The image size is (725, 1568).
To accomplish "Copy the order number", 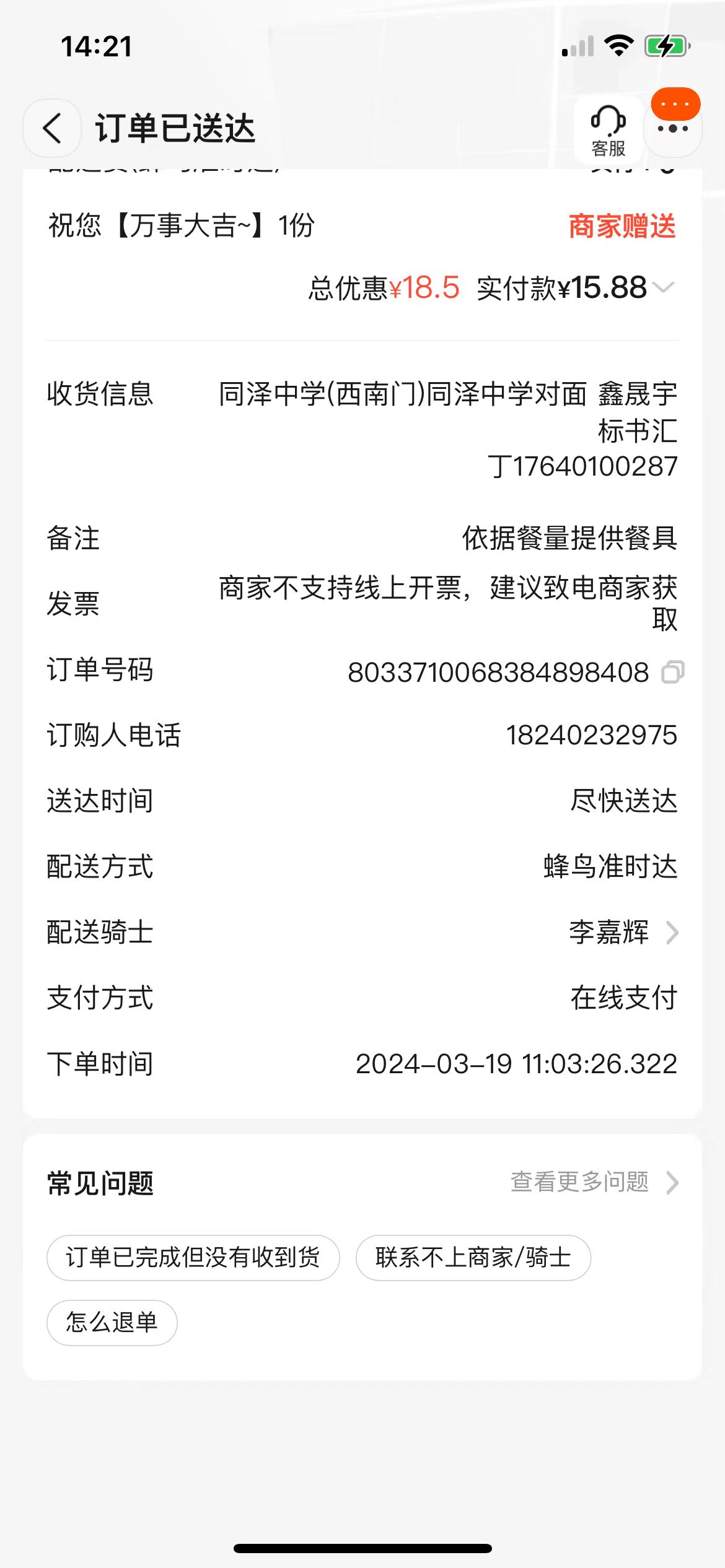I will point(672,672).
